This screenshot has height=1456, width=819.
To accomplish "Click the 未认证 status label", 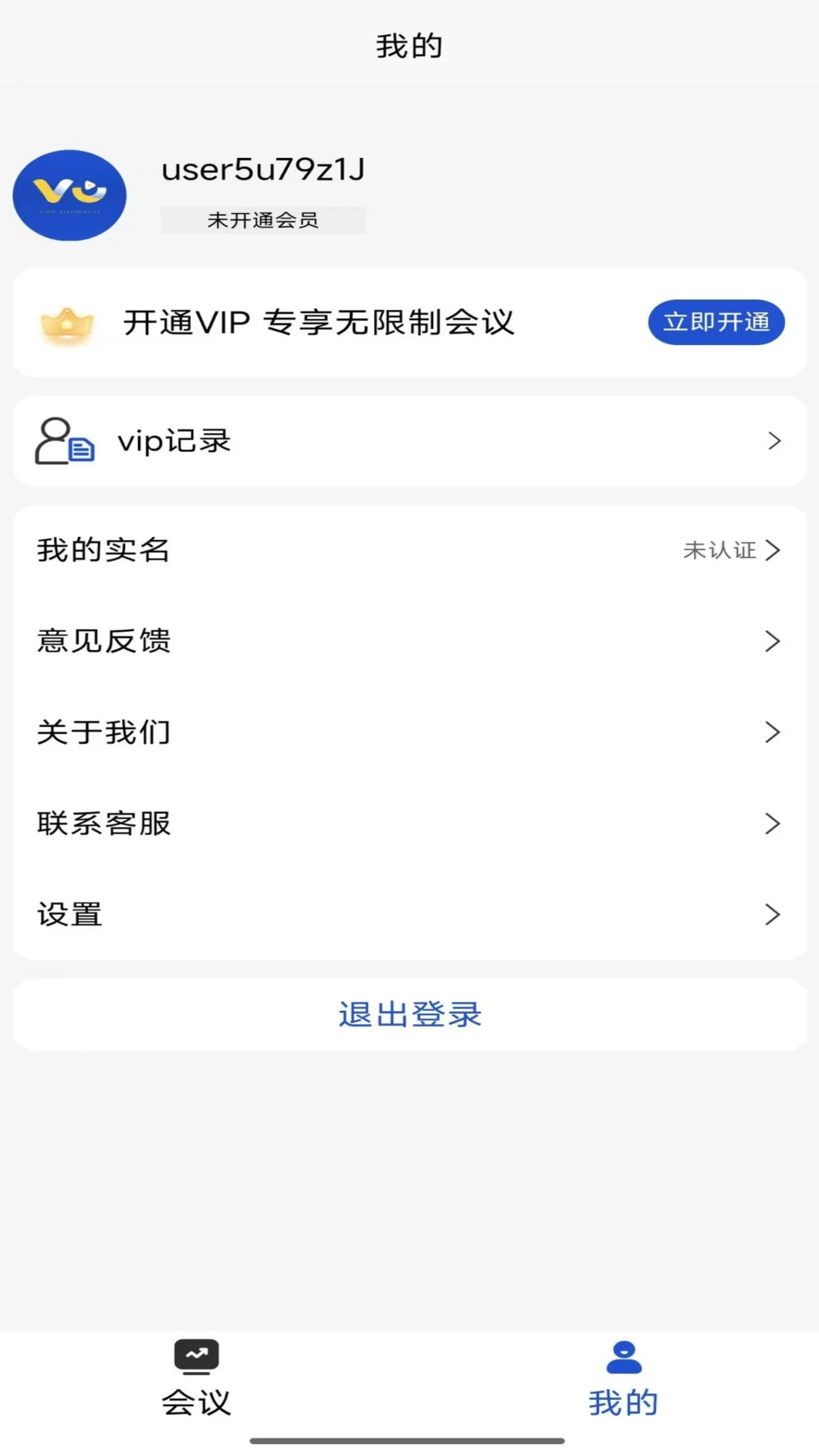I will [x=717, y=551].
